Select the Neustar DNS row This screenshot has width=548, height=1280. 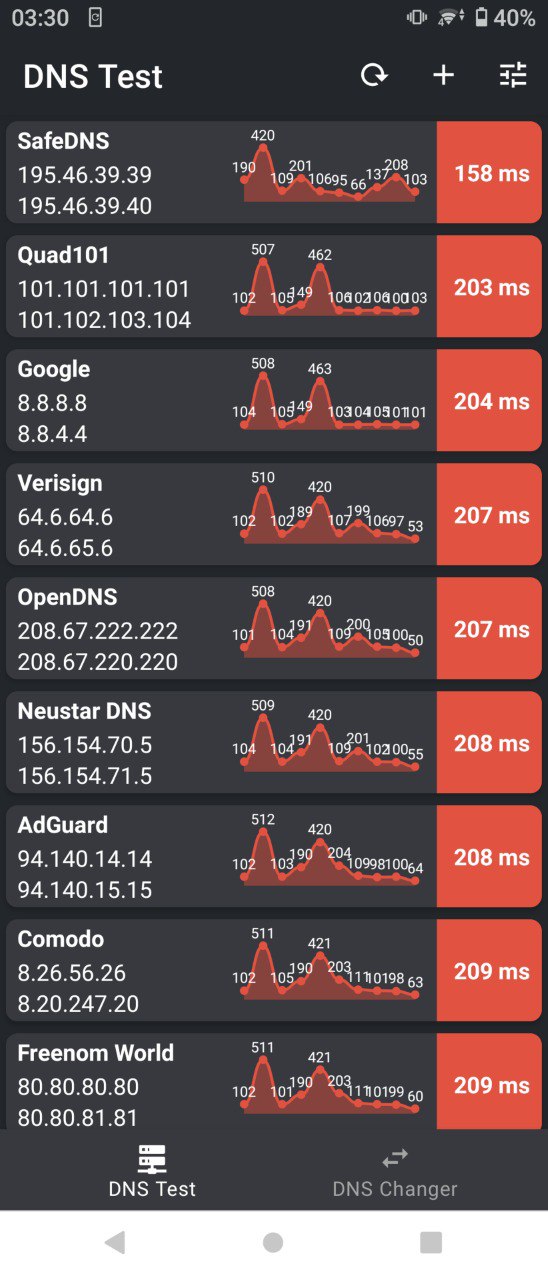[x=274, y=743]
